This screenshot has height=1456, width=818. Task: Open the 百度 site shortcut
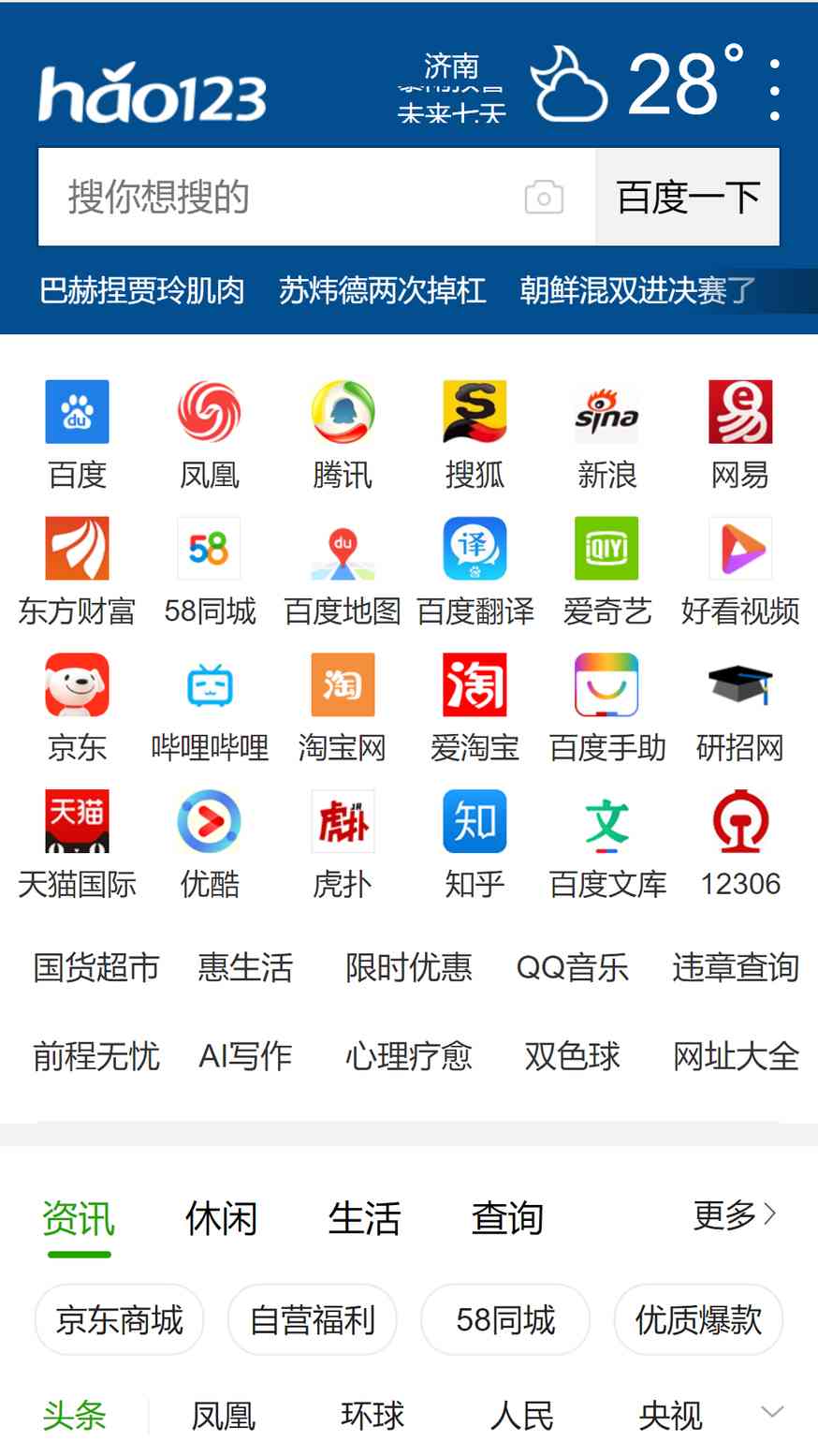(x=78, y=434)
